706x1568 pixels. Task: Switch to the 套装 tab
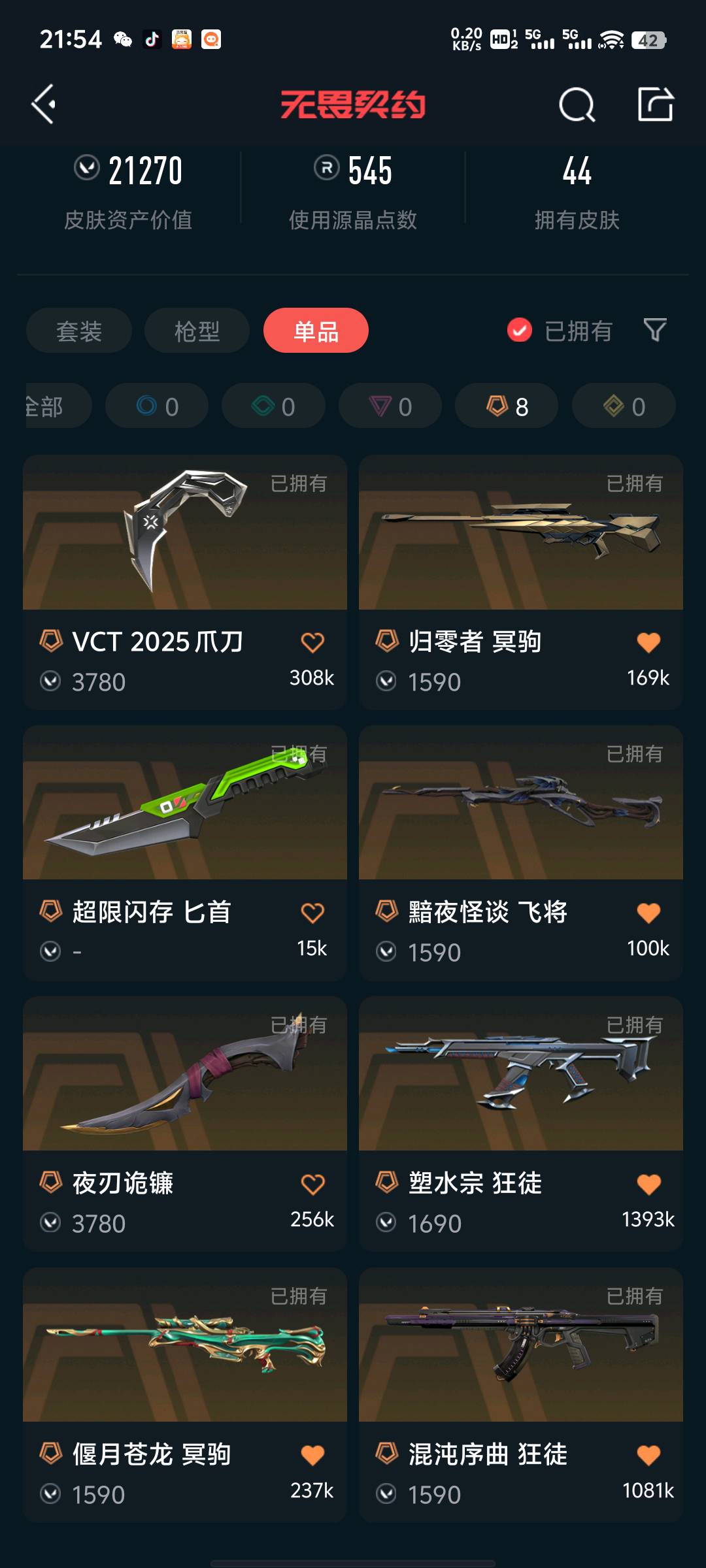point(79,331)
